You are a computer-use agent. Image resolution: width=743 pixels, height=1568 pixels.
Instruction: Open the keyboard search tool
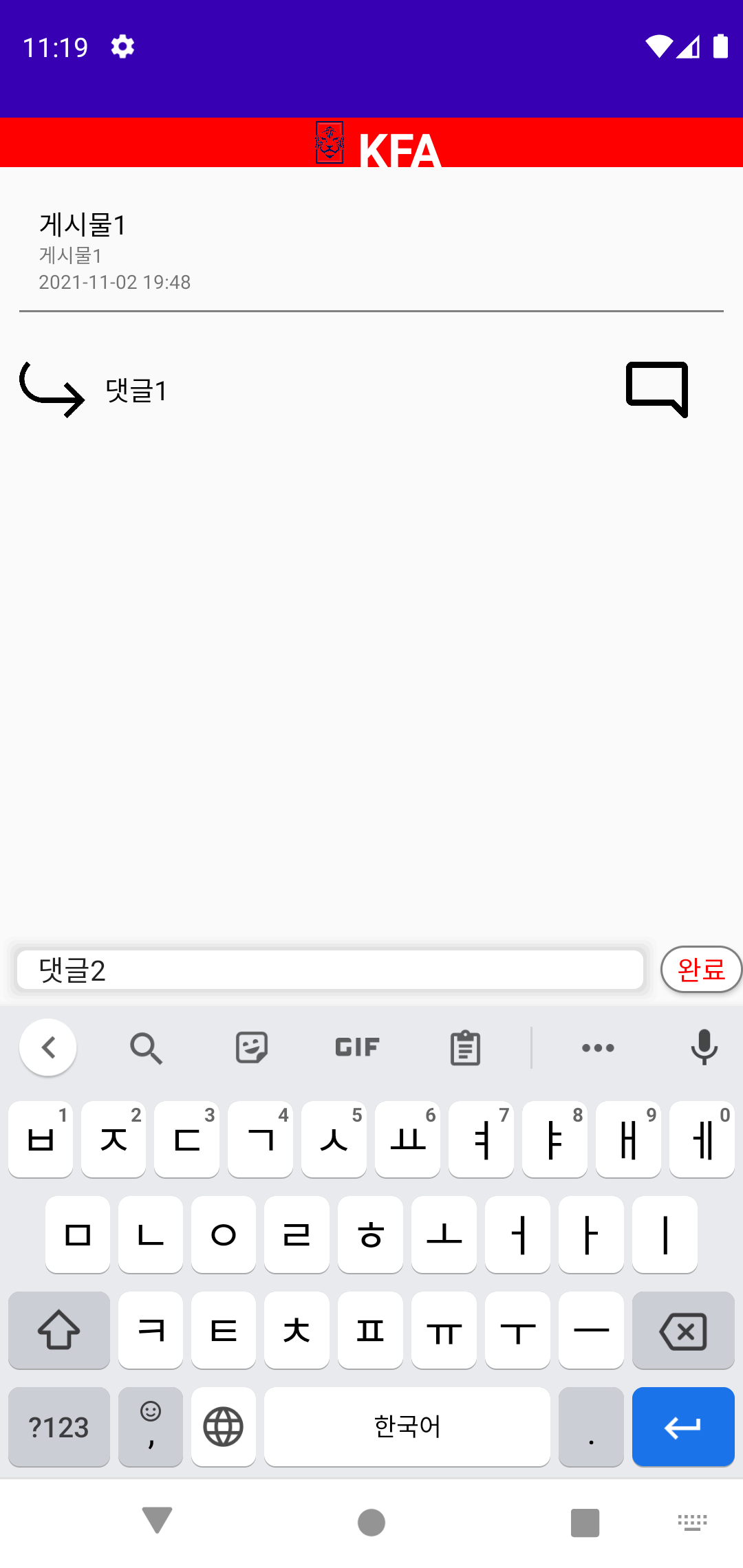[x=147, y=1048]
